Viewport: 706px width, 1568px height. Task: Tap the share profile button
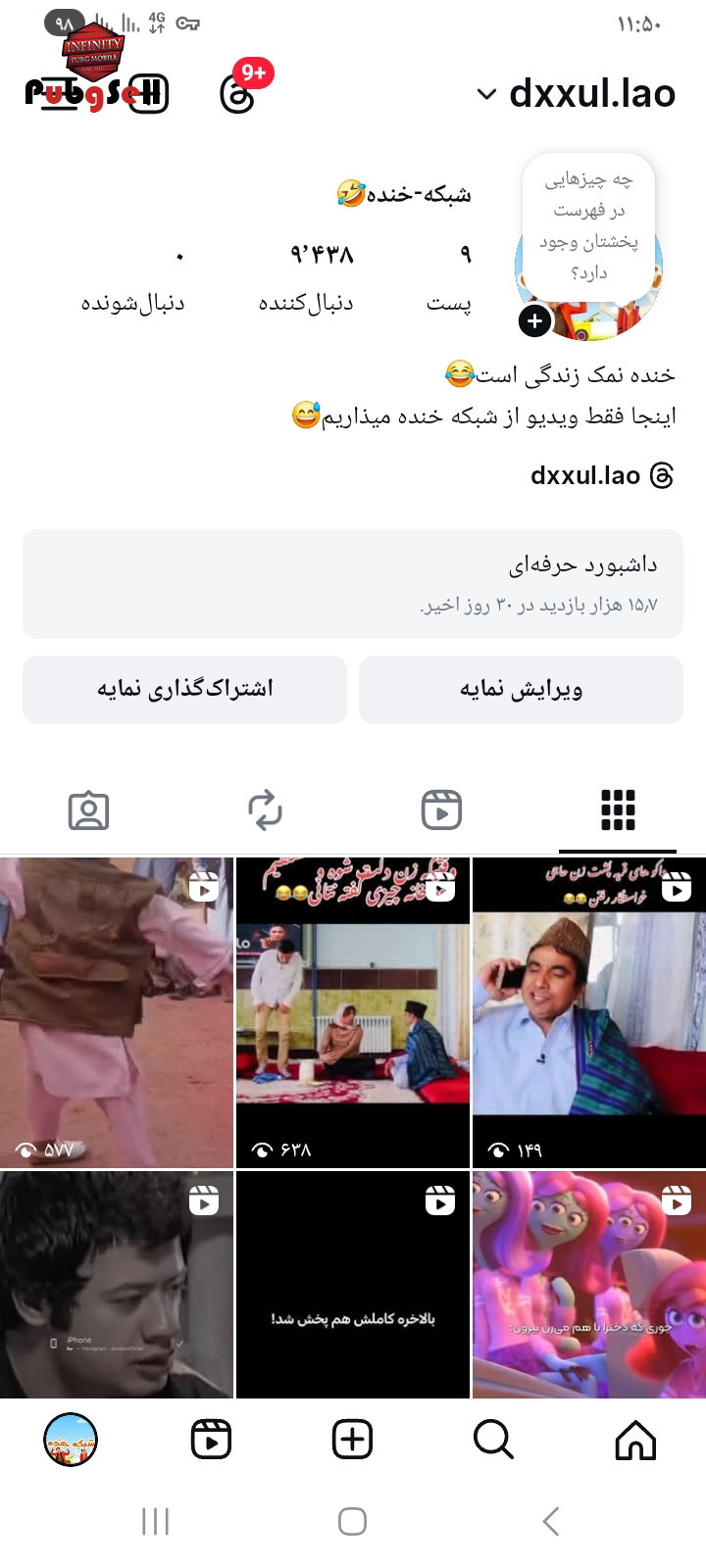(184, 690)
